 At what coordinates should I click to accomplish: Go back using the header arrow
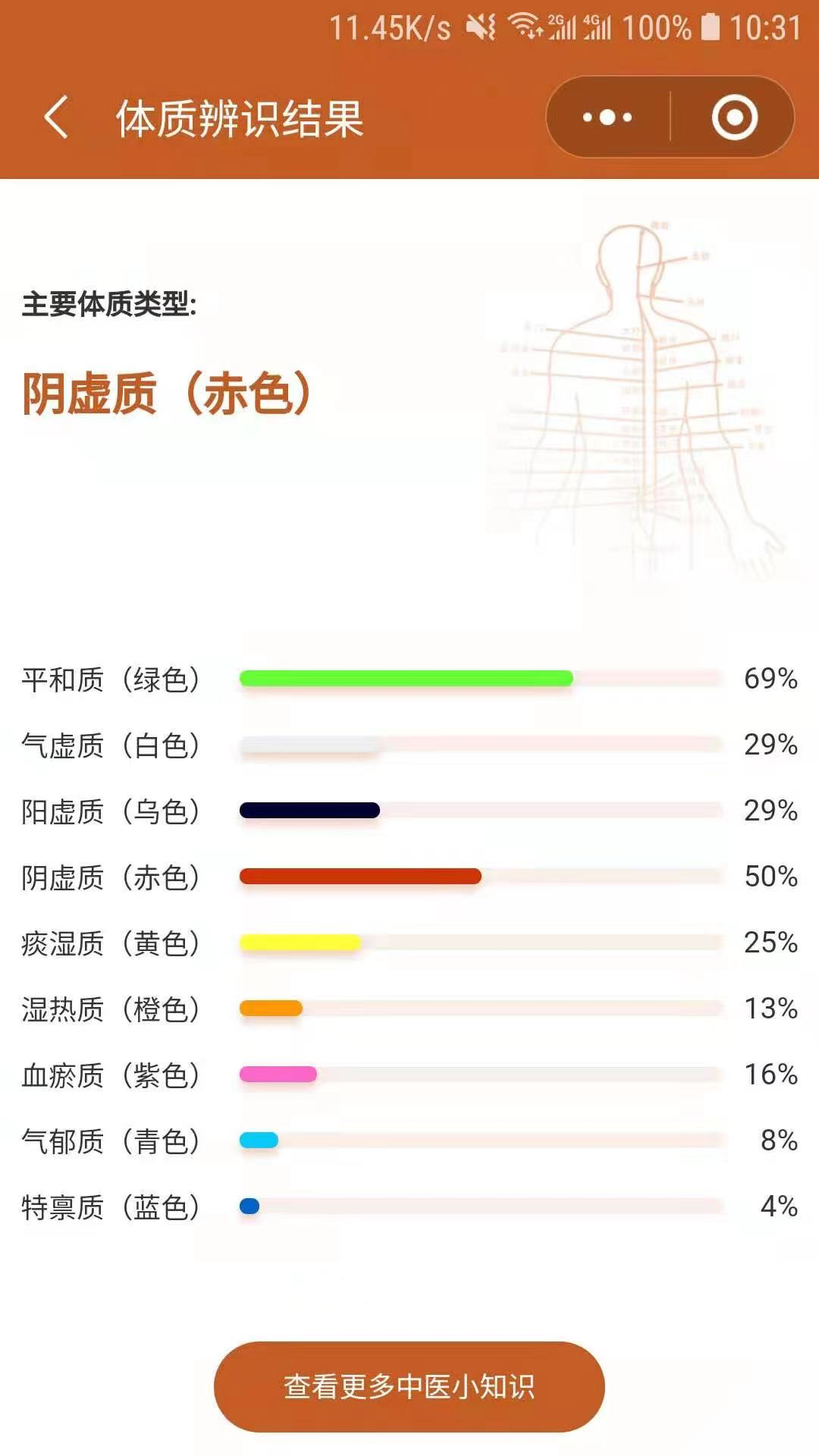56,117
